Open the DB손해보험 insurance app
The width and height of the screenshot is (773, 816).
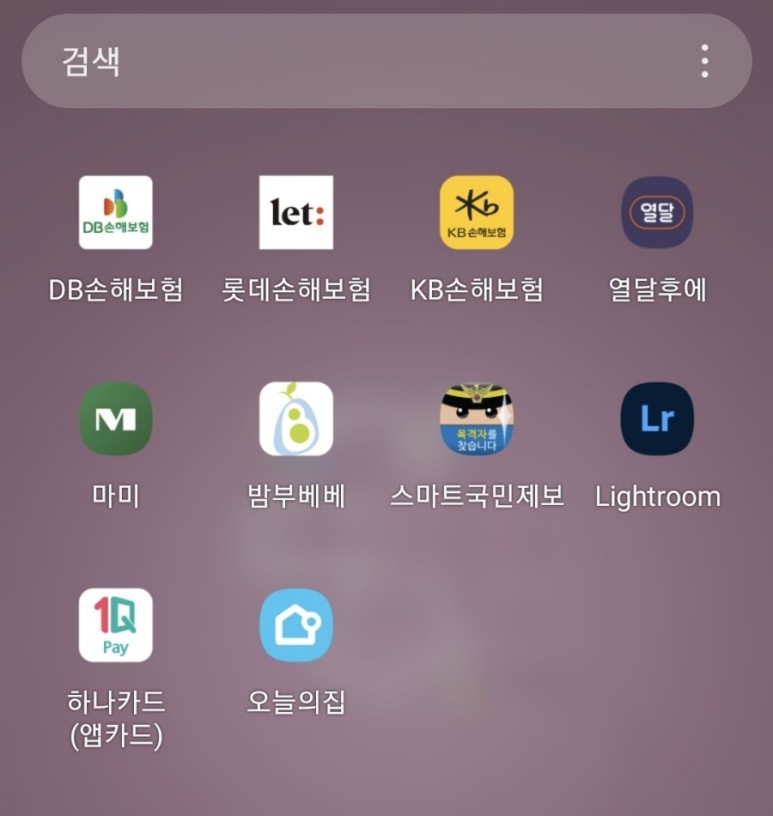(114, 212)
